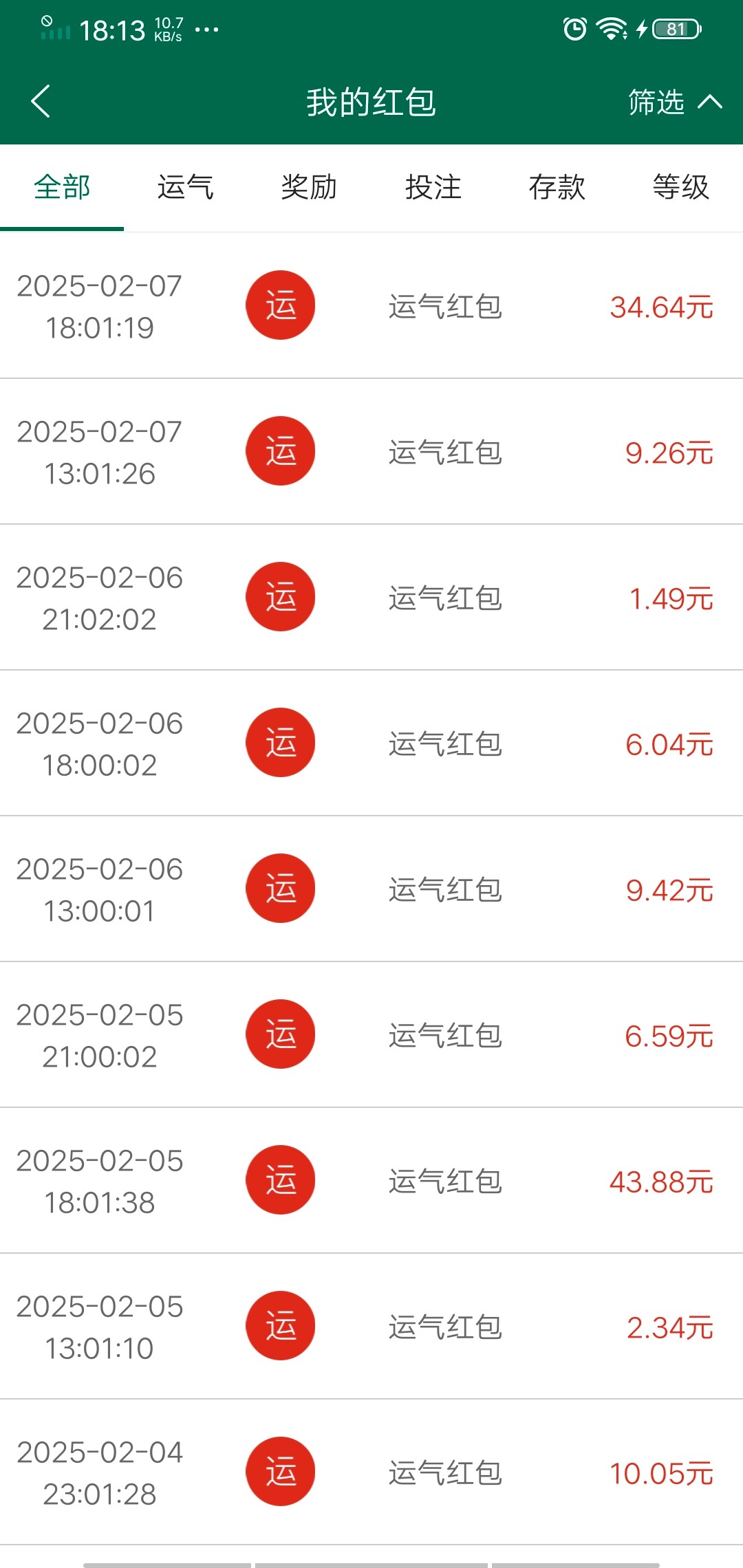Open the 投注 tab
This screenshot has height=1568, width=743.
coord(433,187)
